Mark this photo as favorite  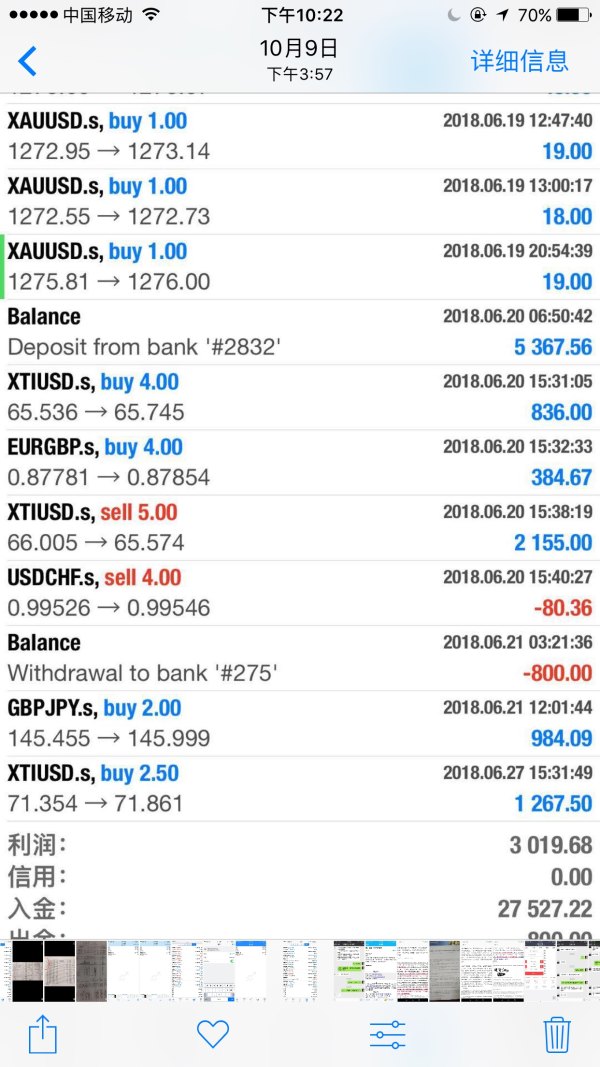click(213, 1033)
